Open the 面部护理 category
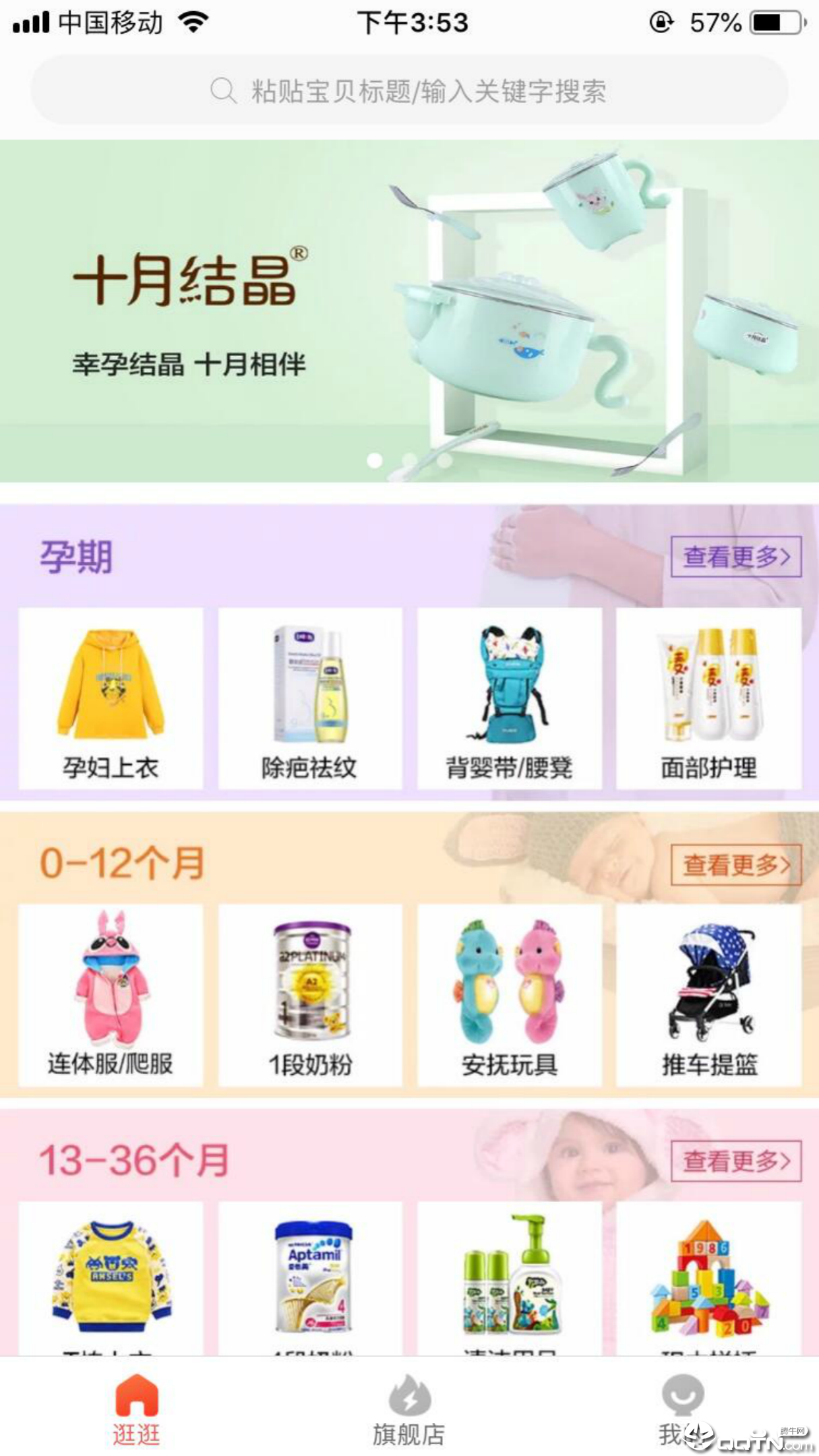 (x=709, y=699)
